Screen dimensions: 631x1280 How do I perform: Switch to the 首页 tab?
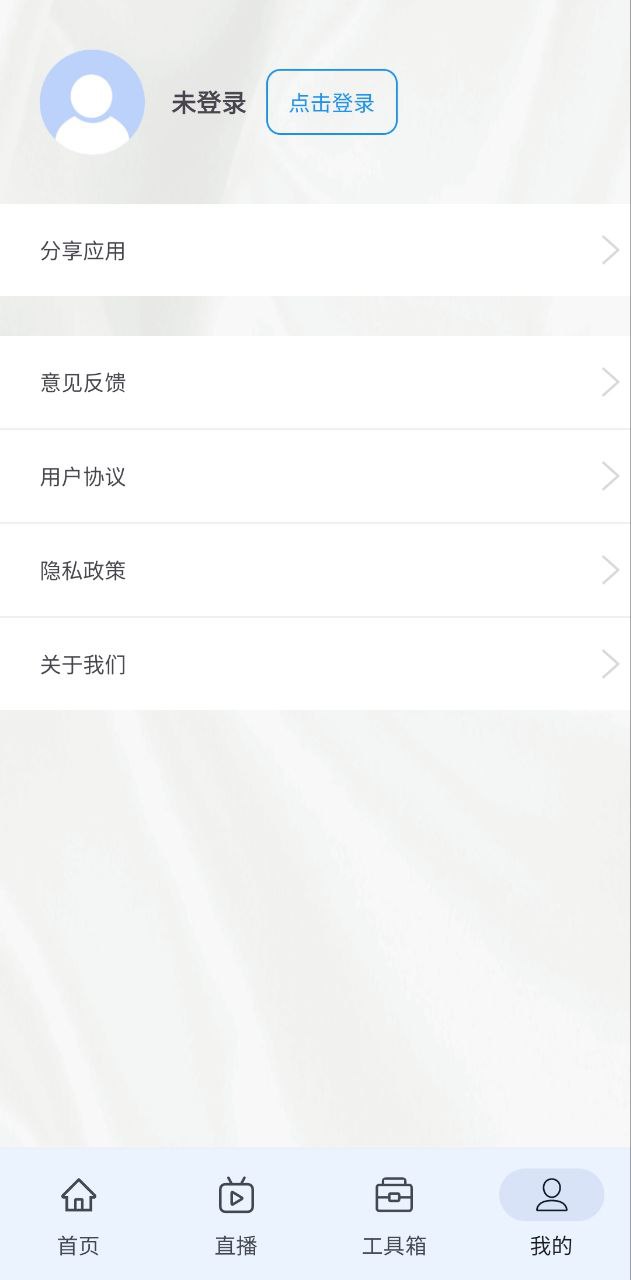pyautogui.click(x=79, y=1215)
